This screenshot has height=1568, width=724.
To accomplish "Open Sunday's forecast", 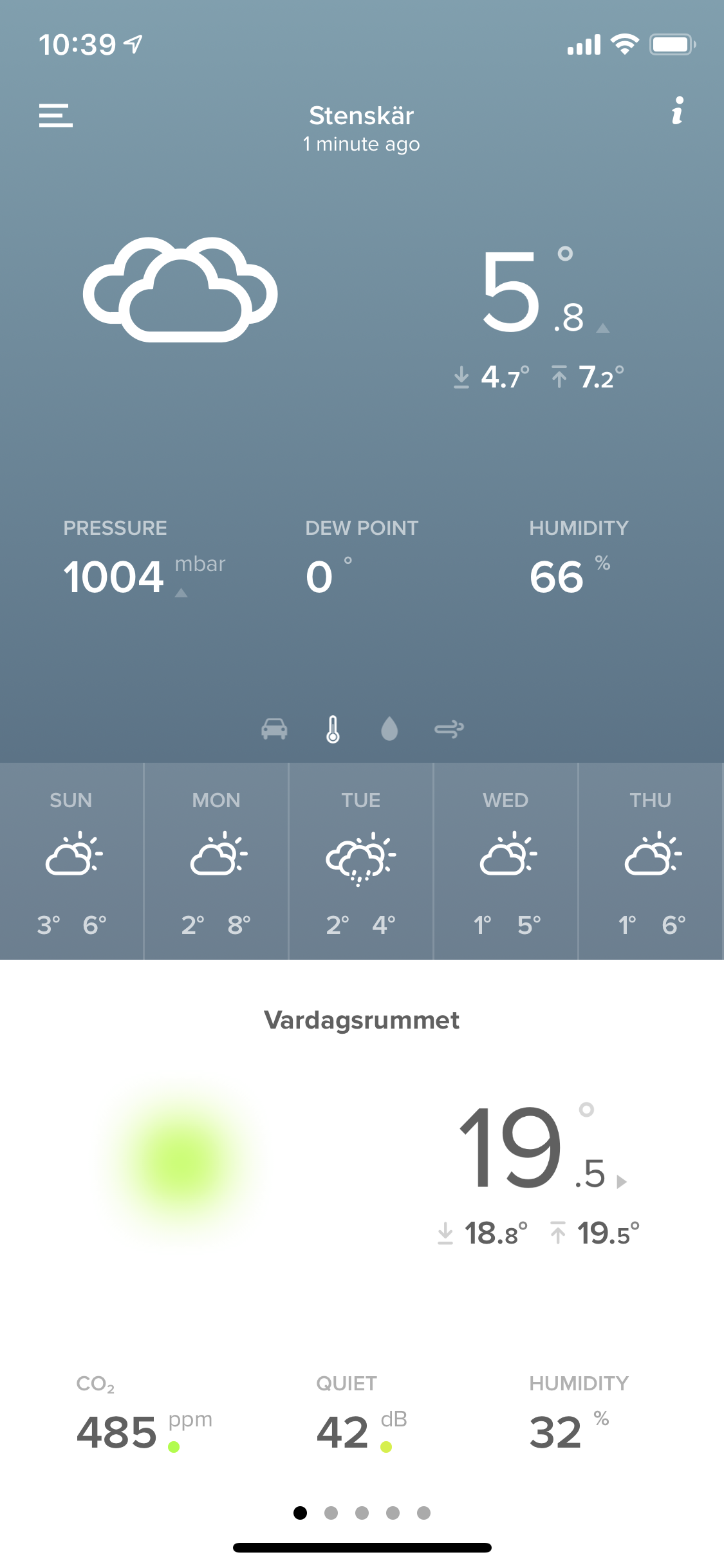I will click(71, 861).
